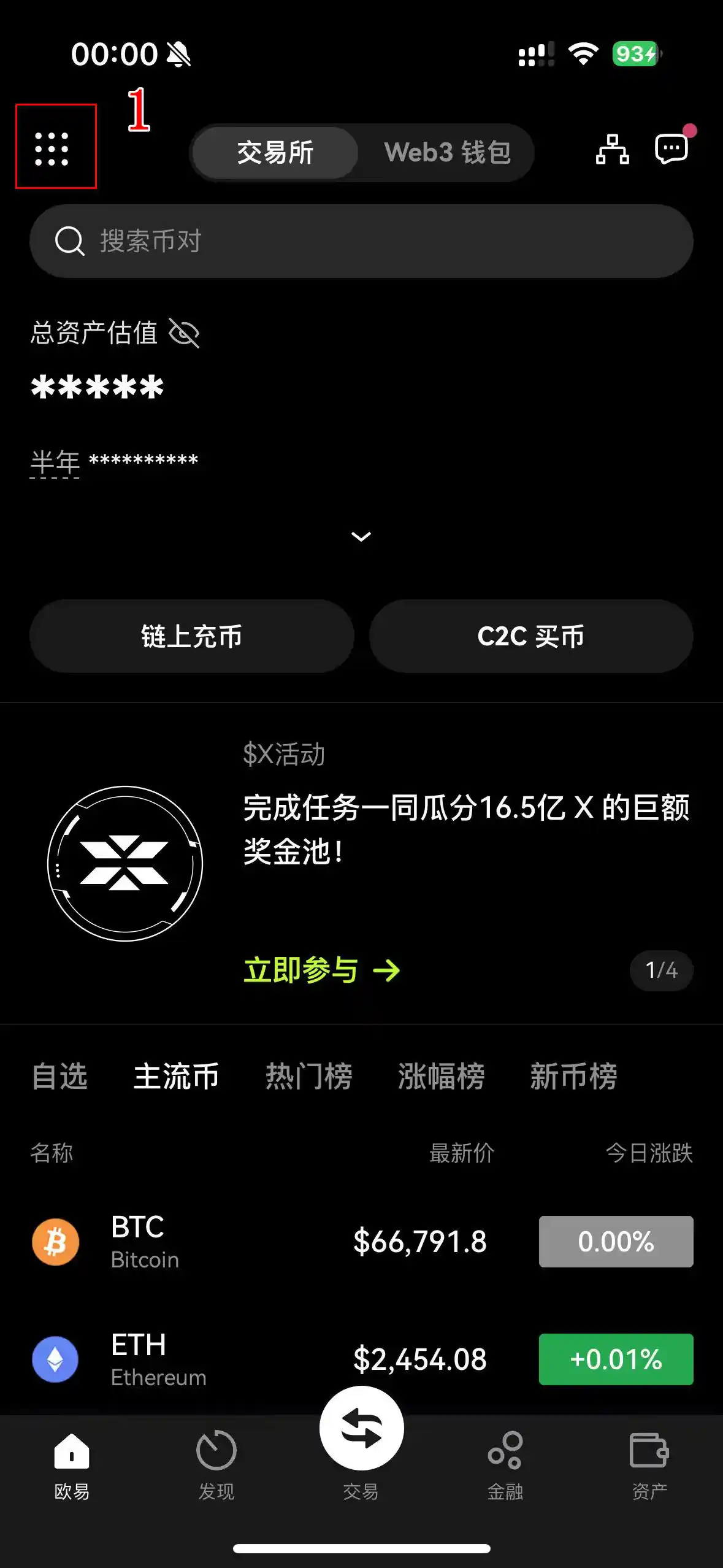Go to 发现 in bottom navigation
This screenshot has width=723, height=1568.
(x=216, y=1465)
